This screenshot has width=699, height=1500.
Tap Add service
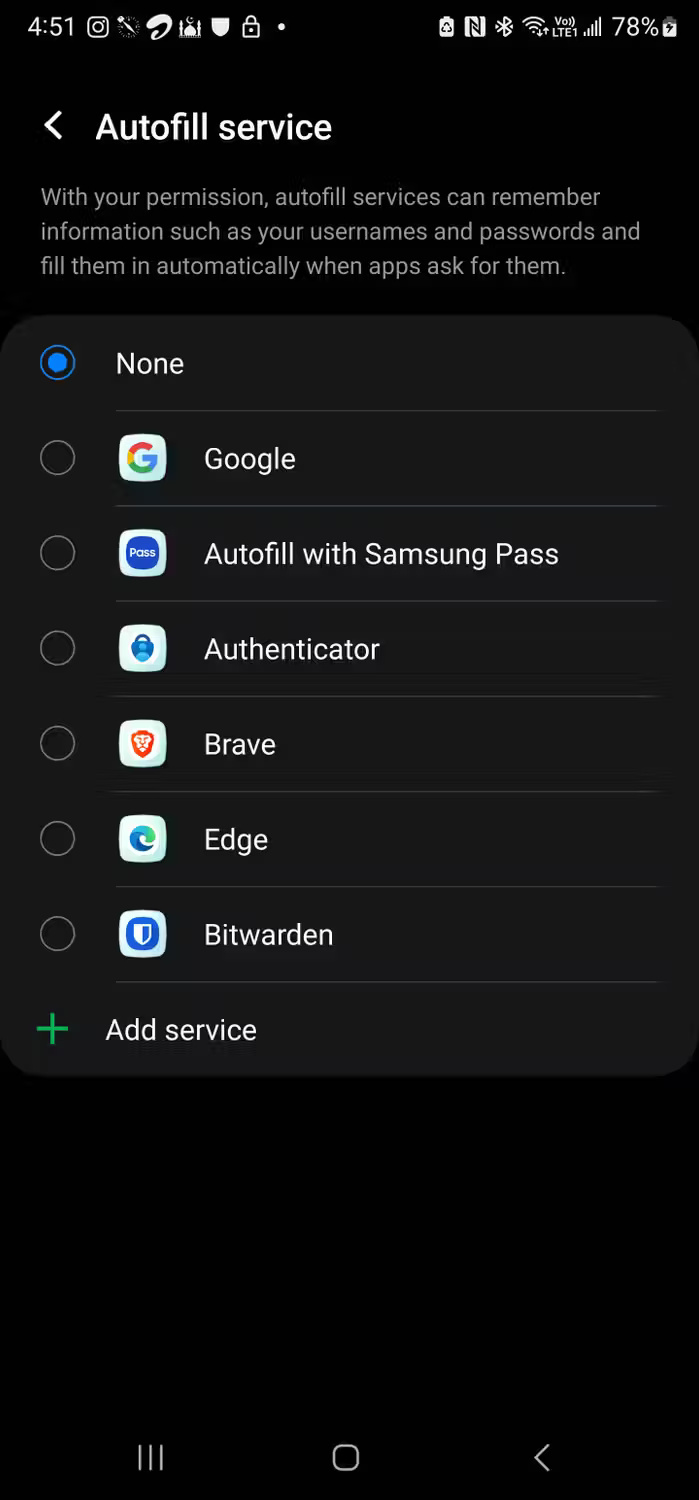point(180,1029)
